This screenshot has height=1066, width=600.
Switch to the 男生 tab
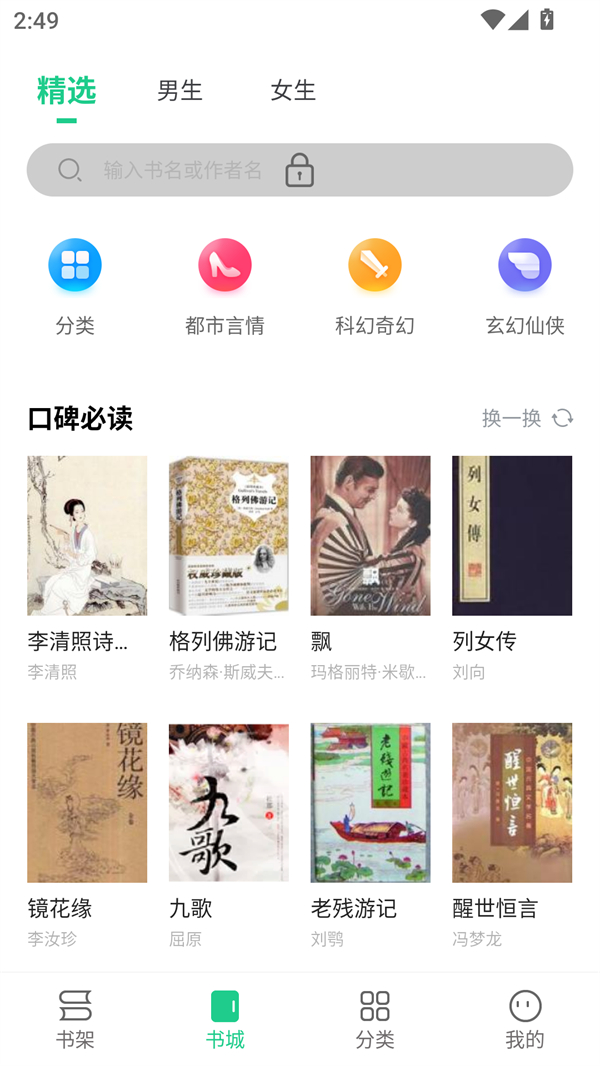point(180,90)
